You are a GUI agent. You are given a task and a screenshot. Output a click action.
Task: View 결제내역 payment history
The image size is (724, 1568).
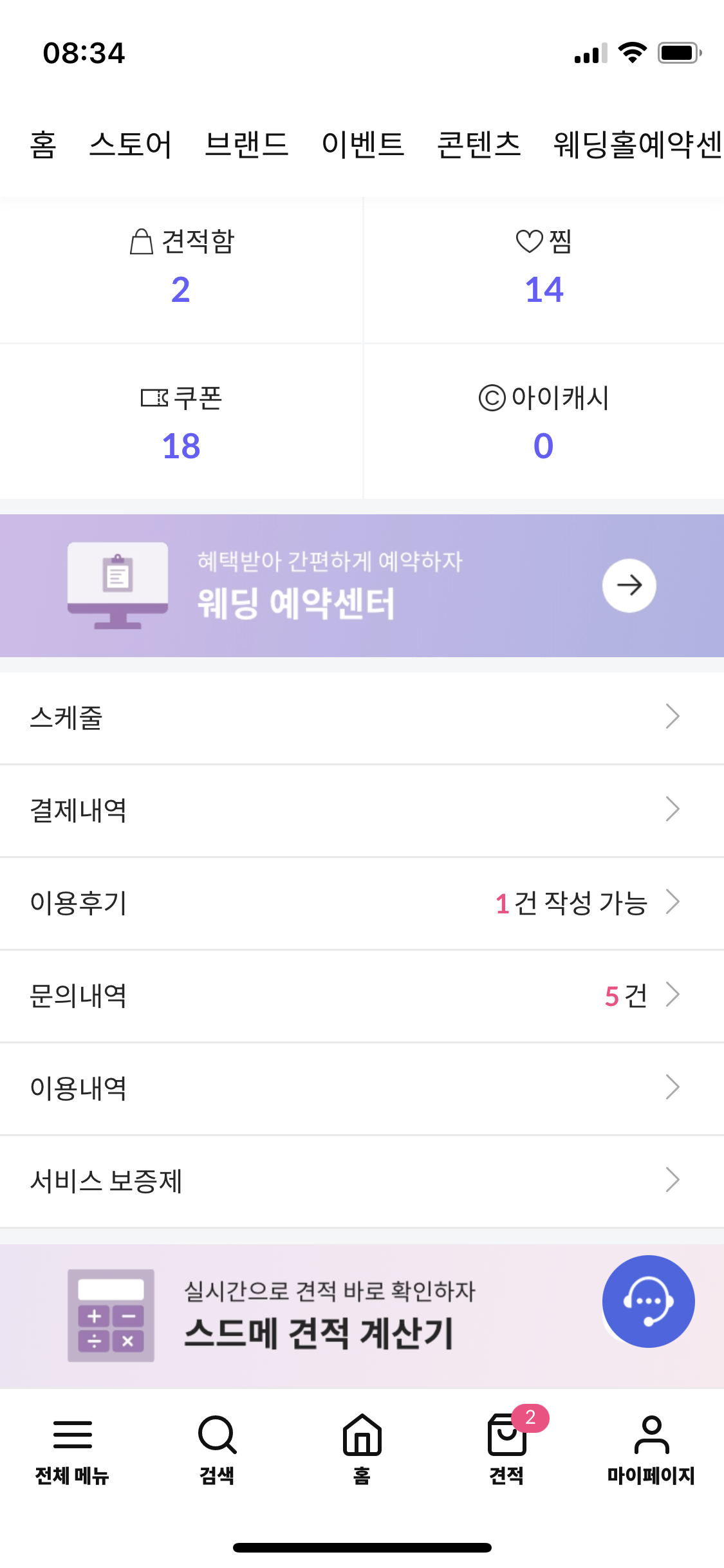(362, 810)
